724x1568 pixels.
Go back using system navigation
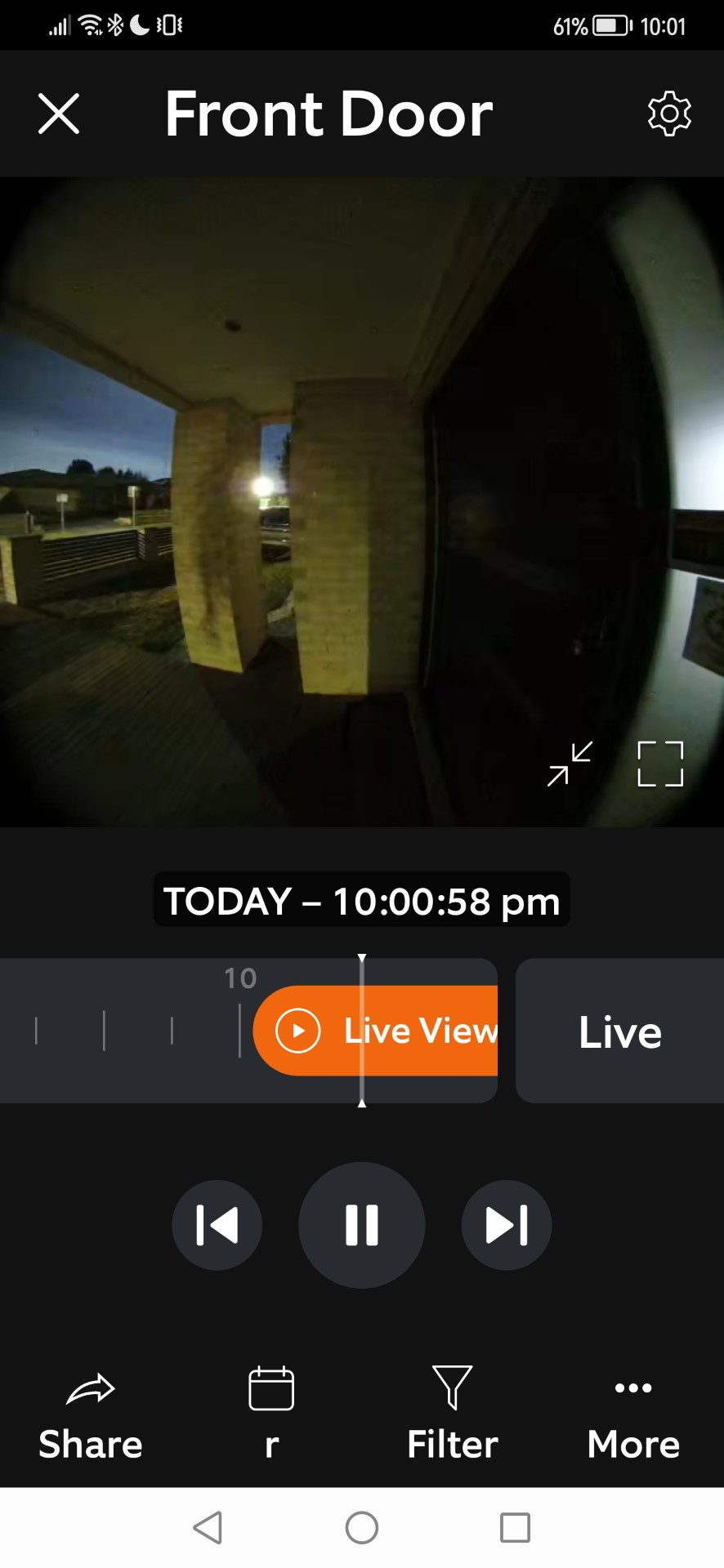point(208,1527)
